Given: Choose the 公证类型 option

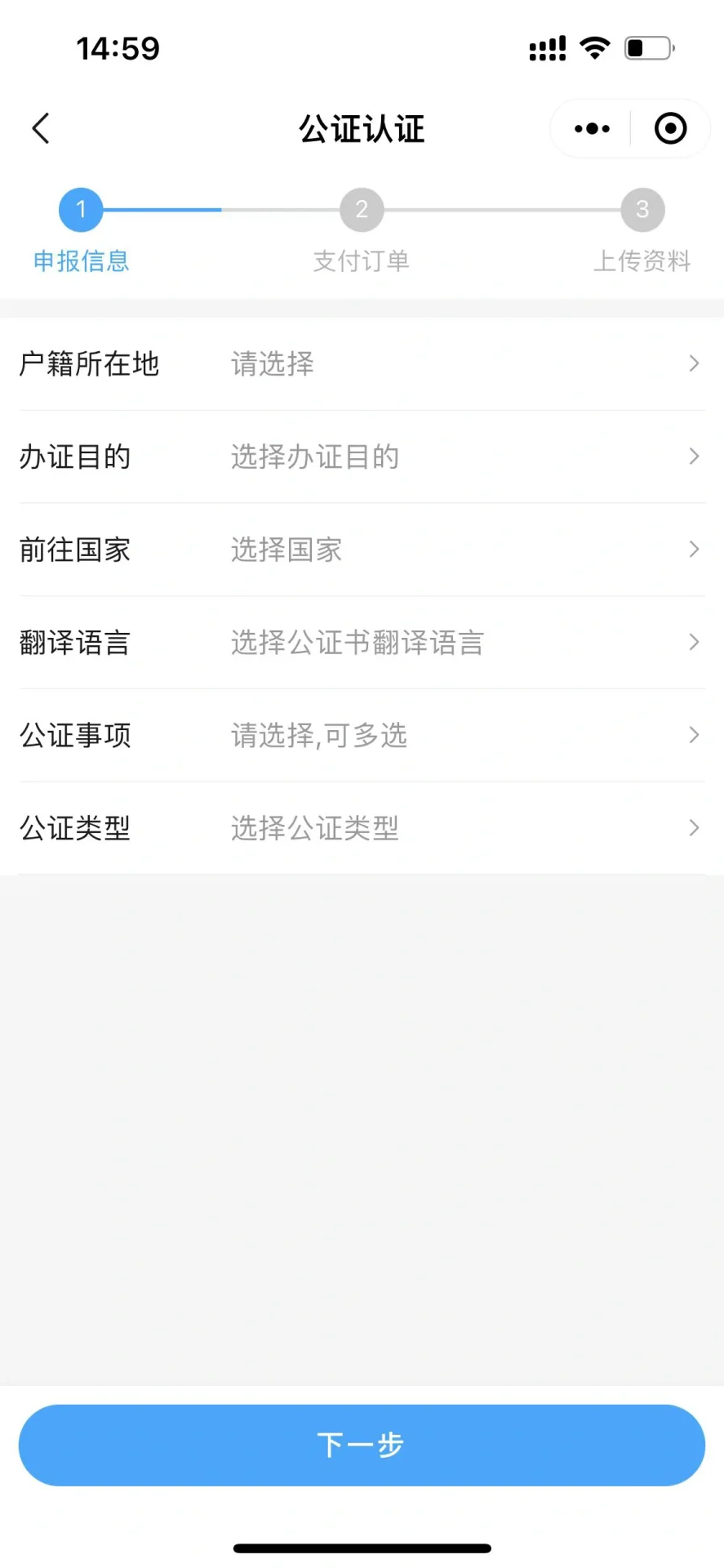Looking at the screenshot, I should click(362, 828).
